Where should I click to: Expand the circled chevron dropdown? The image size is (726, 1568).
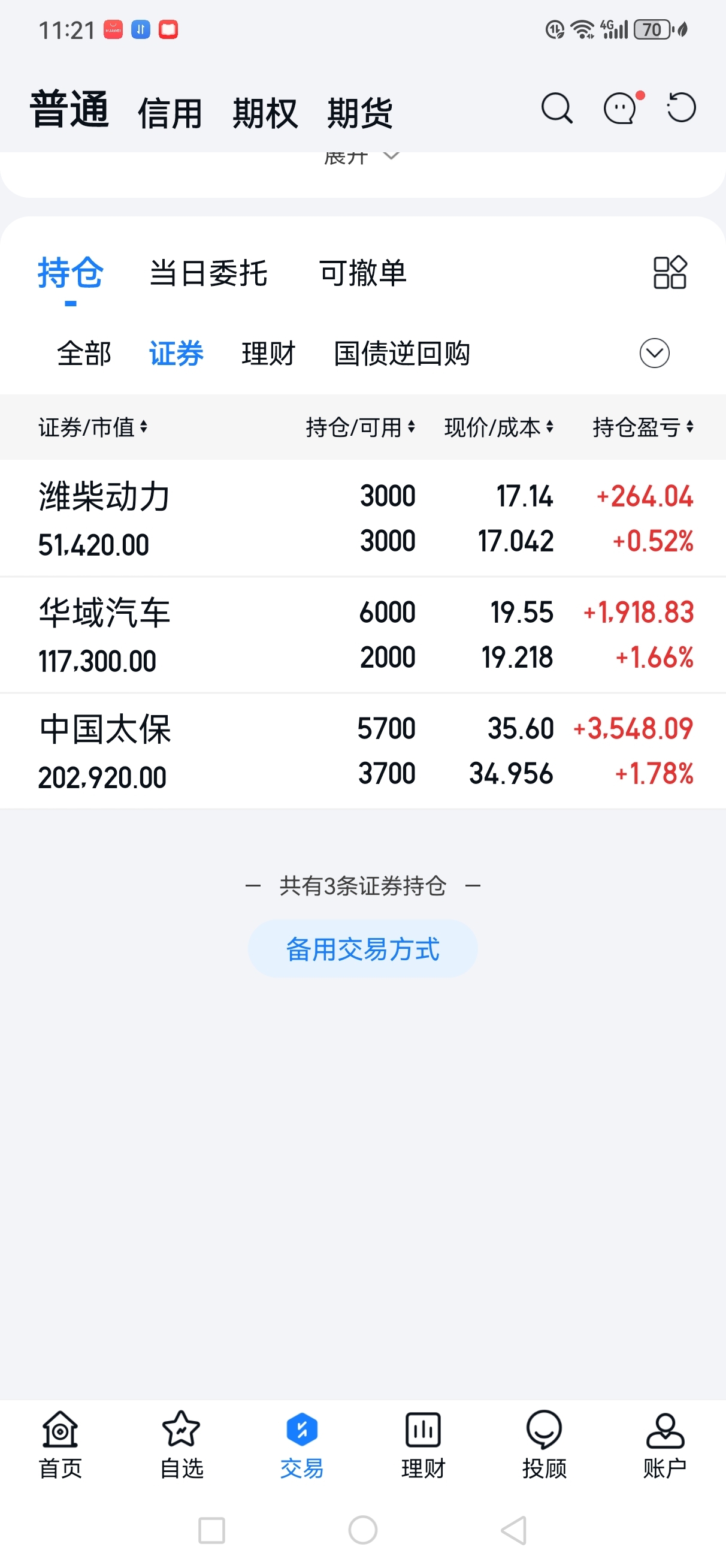pyautogui.click(x=654, y=353)
